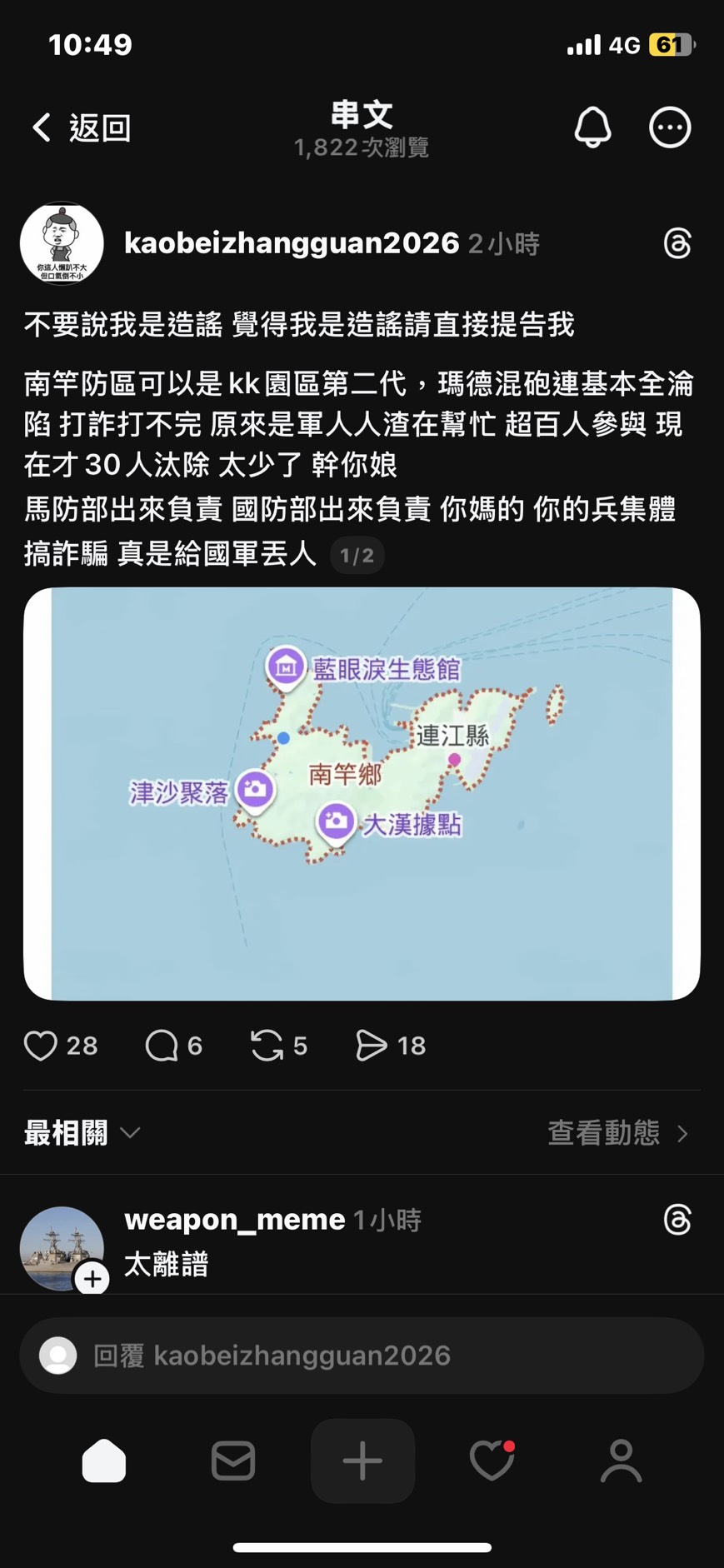
Task: Switch to the Home tab
Action: tap(104, 1461)
